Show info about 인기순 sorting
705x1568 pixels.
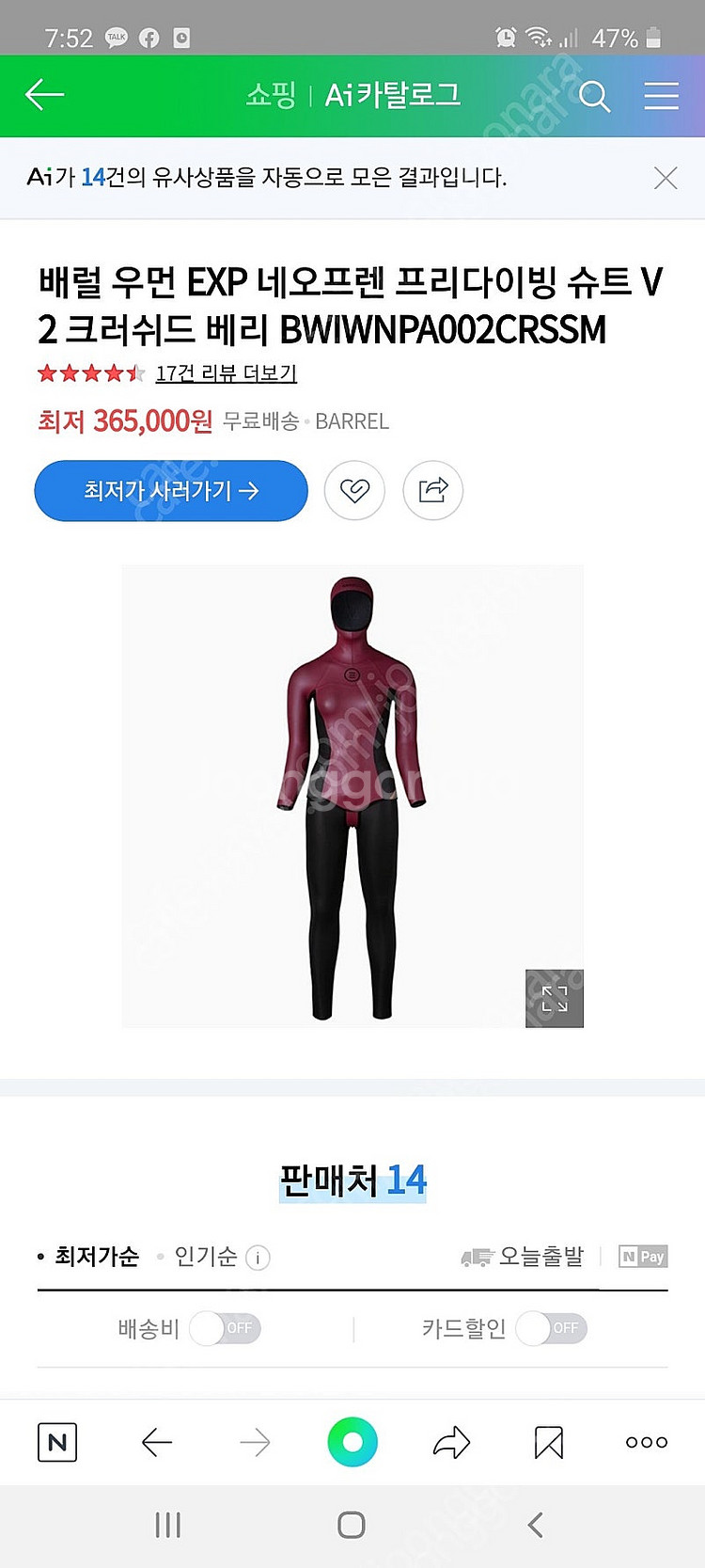(x=258, y=1258)
